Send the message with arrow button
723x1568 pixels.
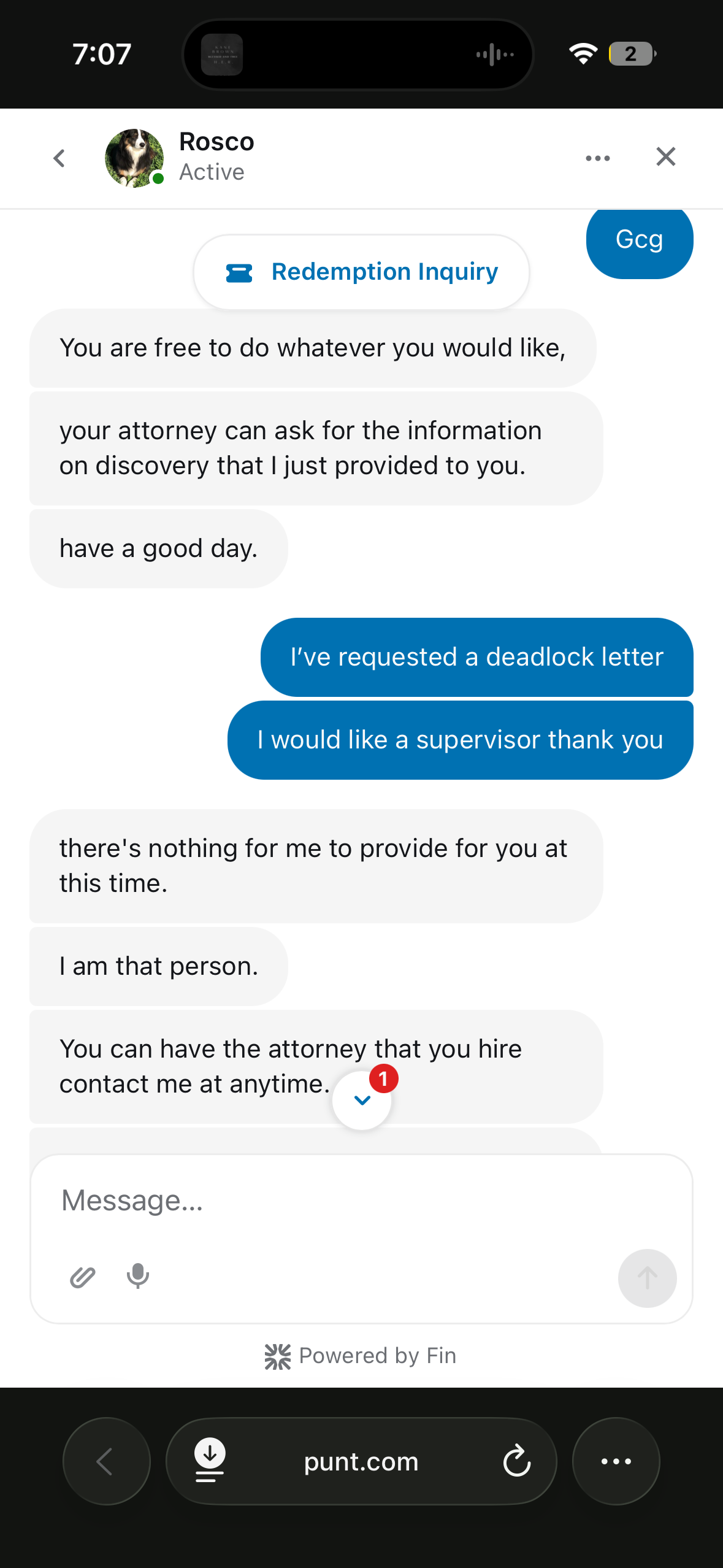click(x=647, y=1278)
